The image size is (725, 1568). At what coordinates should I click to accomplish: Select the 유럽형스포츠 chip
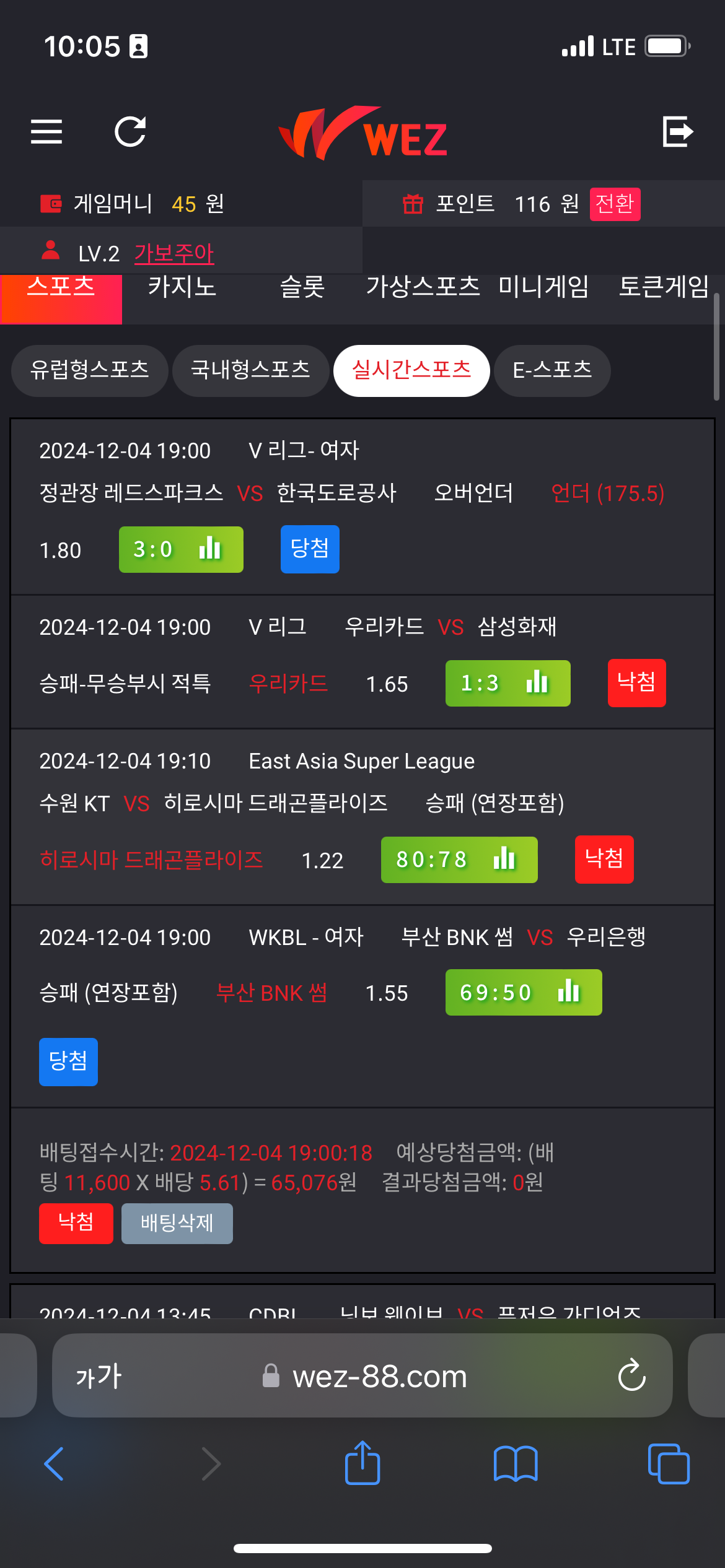[90, 370]
